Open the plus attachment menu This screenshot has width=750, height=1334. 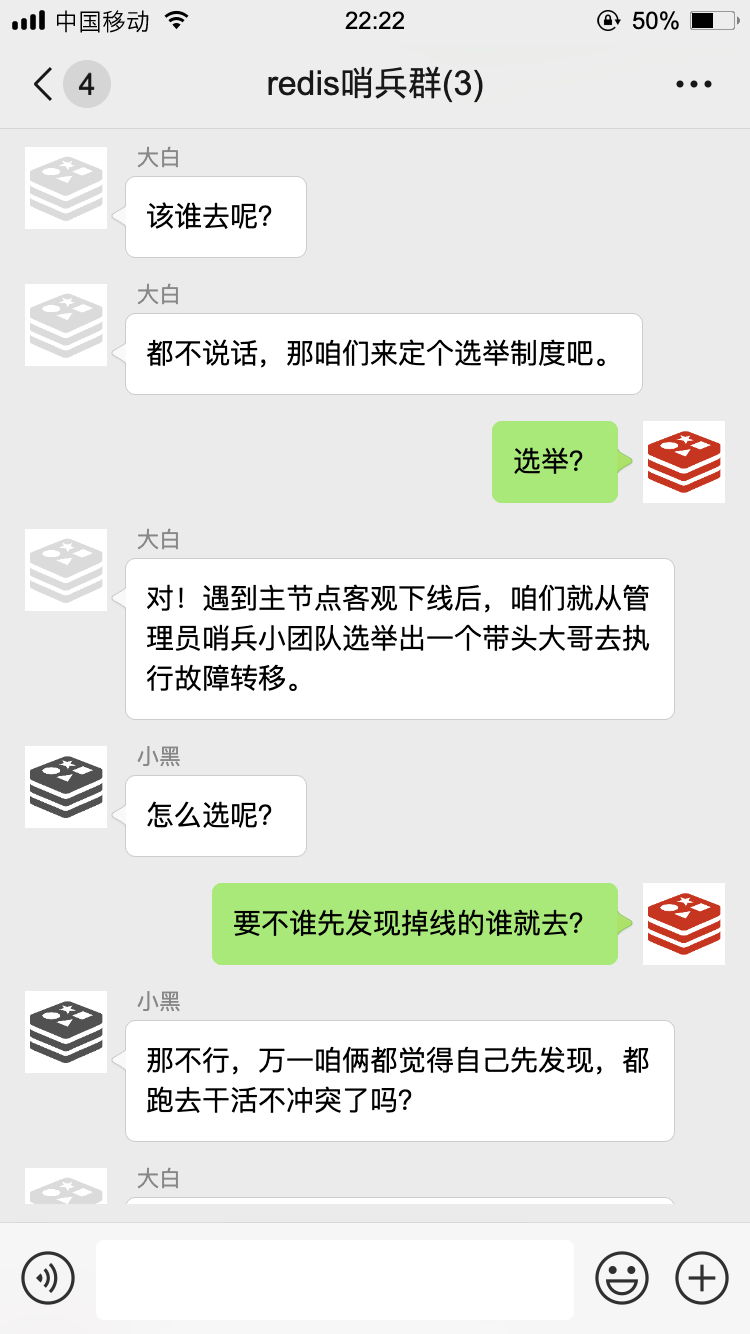point(702,1278)
